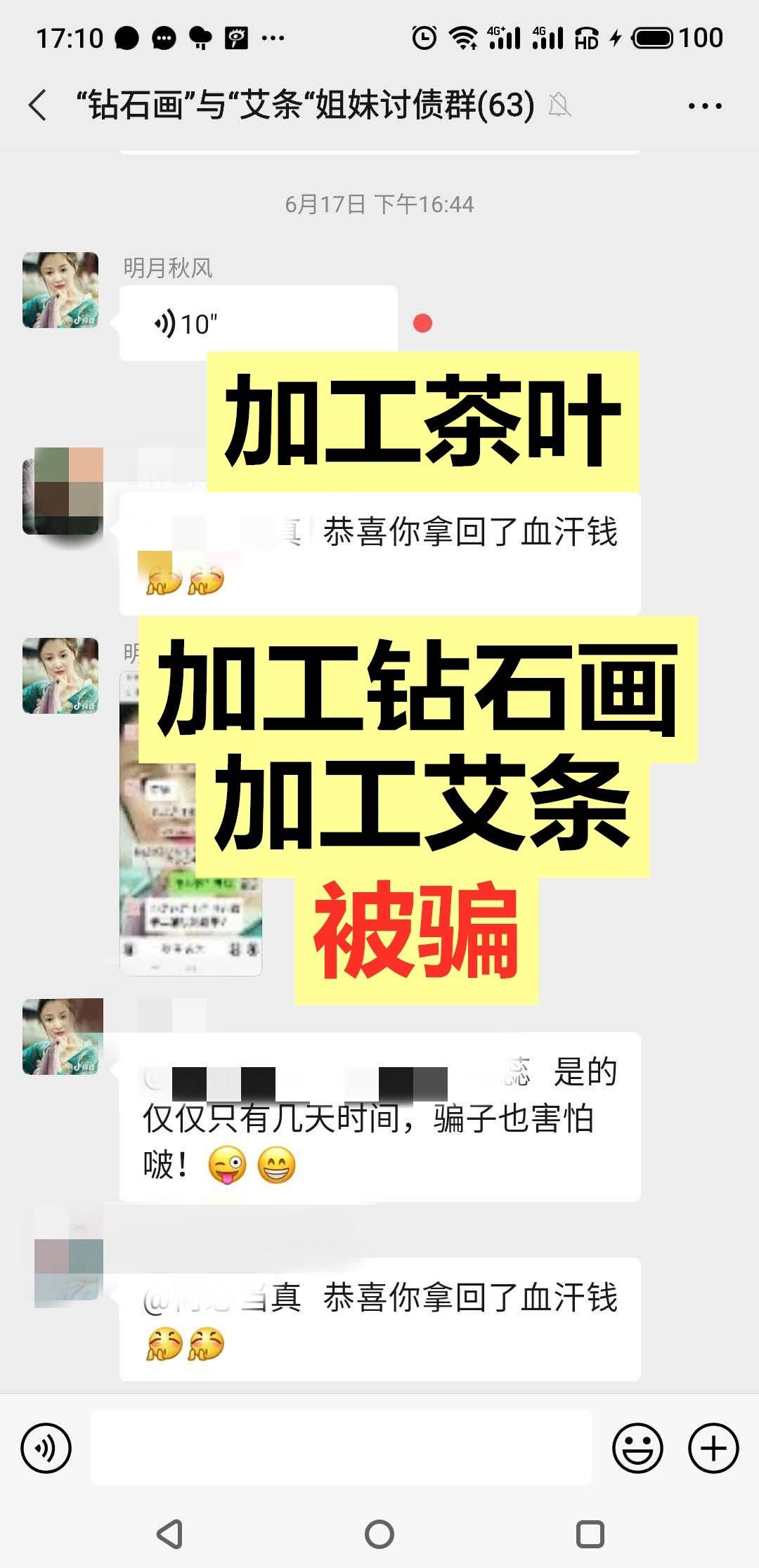The height and width of the screenshot is (1568, 759).
Task: Open the system recent apps view
Action: pyautogui.click(x=590, y=1534)
